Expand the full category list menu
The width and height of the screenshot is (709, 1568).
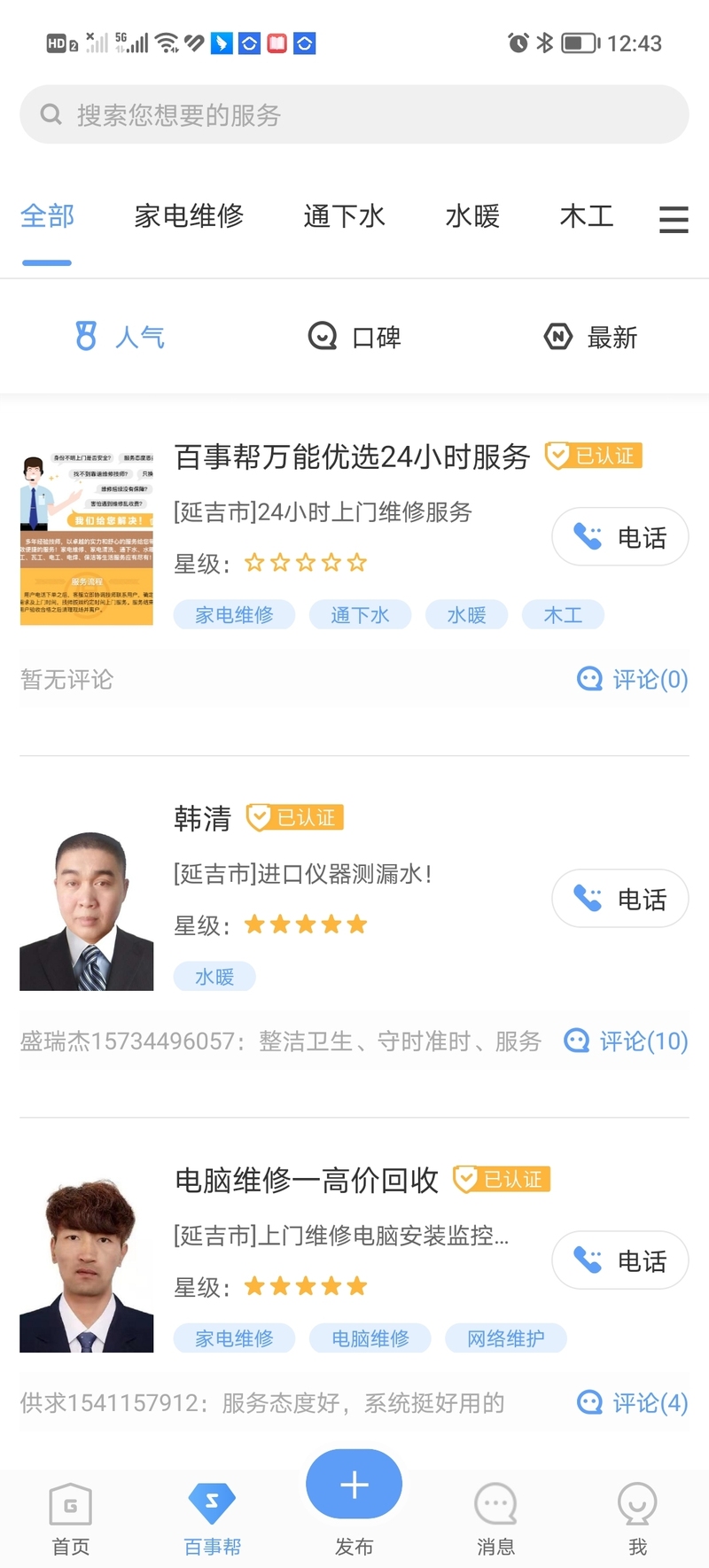click(674, 219)
